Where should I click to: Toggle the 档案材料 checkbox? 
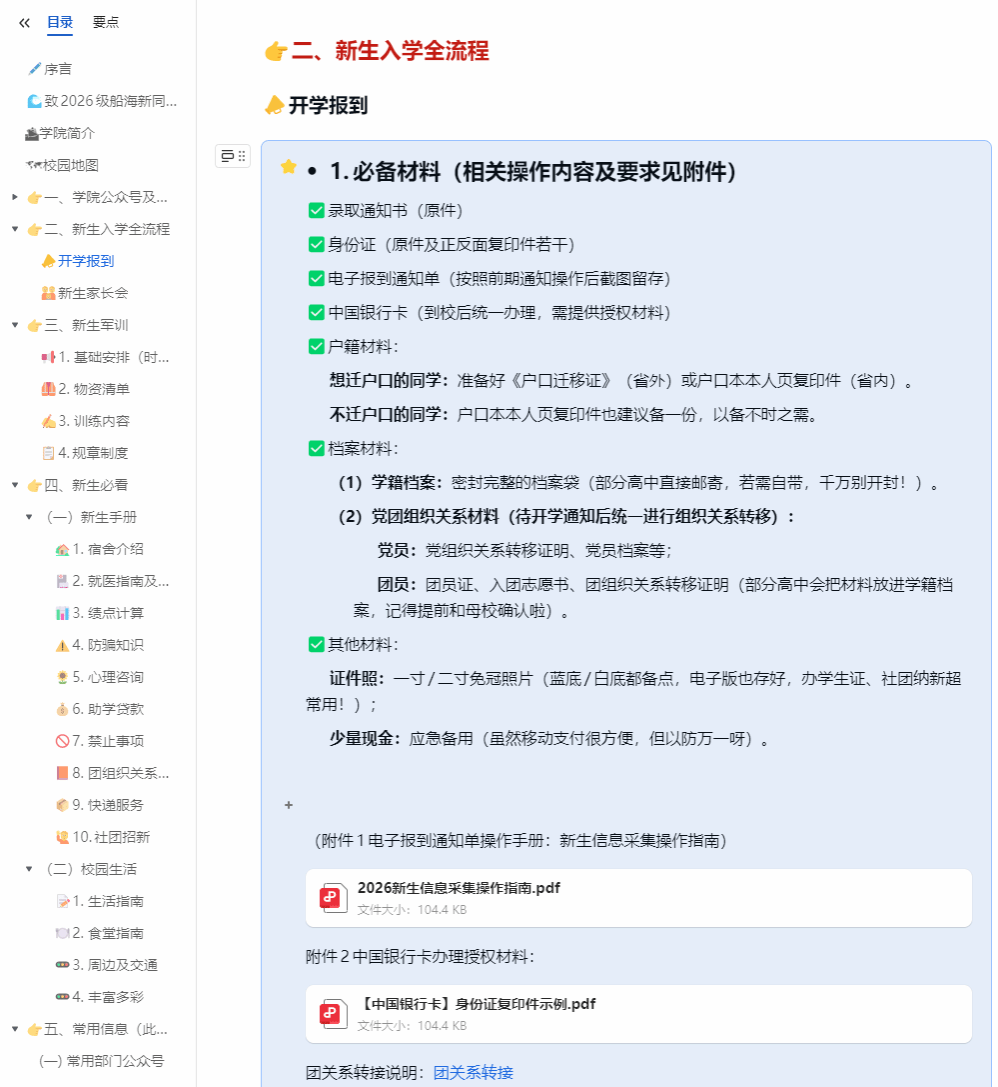[x=316, y=449]
